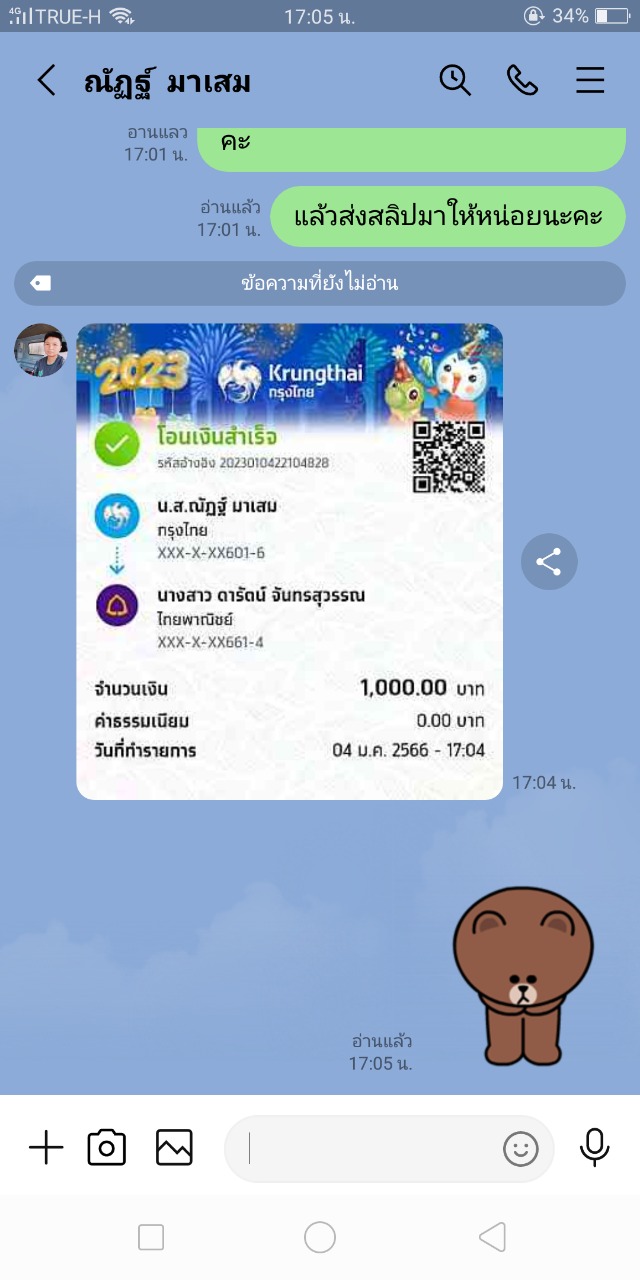Open the plus attachment menu

click(46, 1148)
